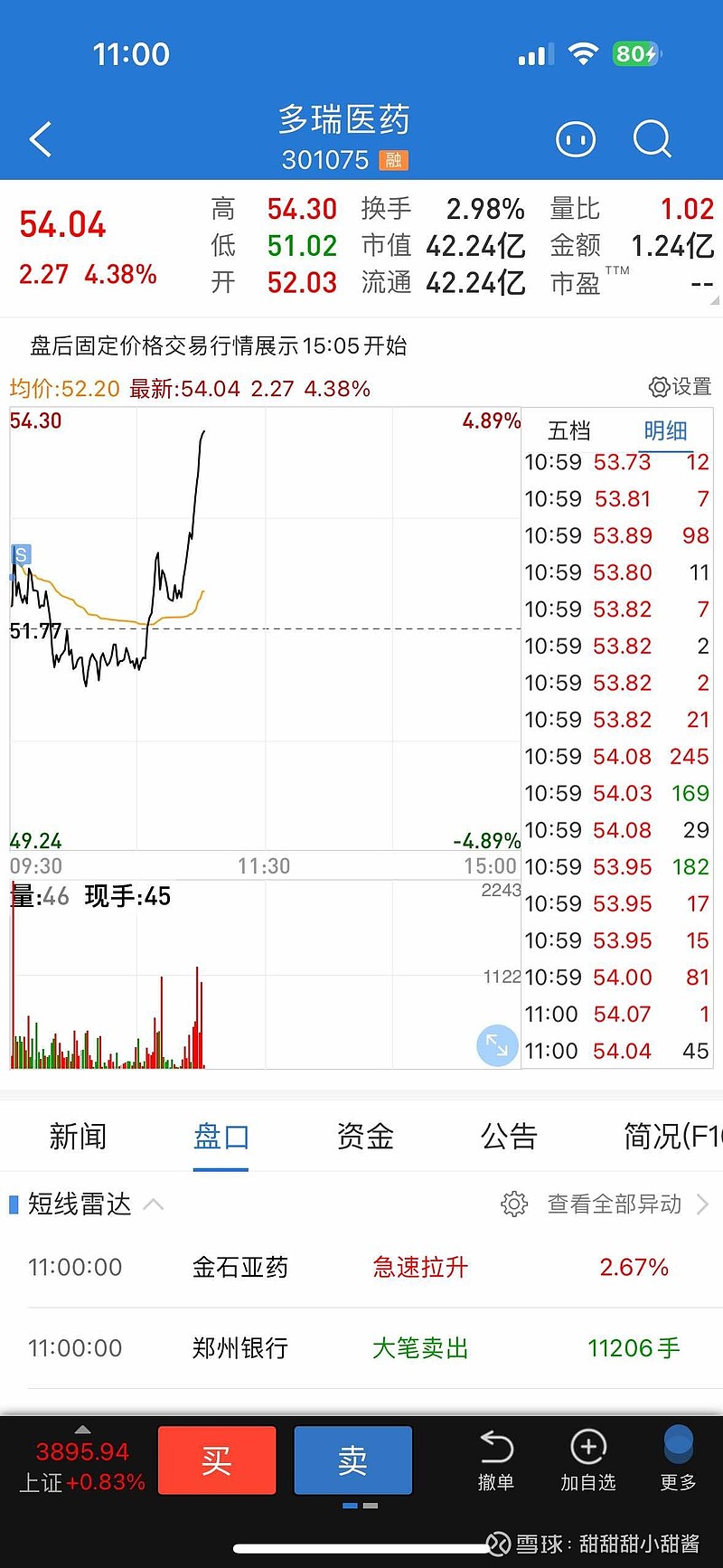Open 短线雷达 gear settings
The height and width of the screenshot is (1568, 723).
coord(514,1204)
